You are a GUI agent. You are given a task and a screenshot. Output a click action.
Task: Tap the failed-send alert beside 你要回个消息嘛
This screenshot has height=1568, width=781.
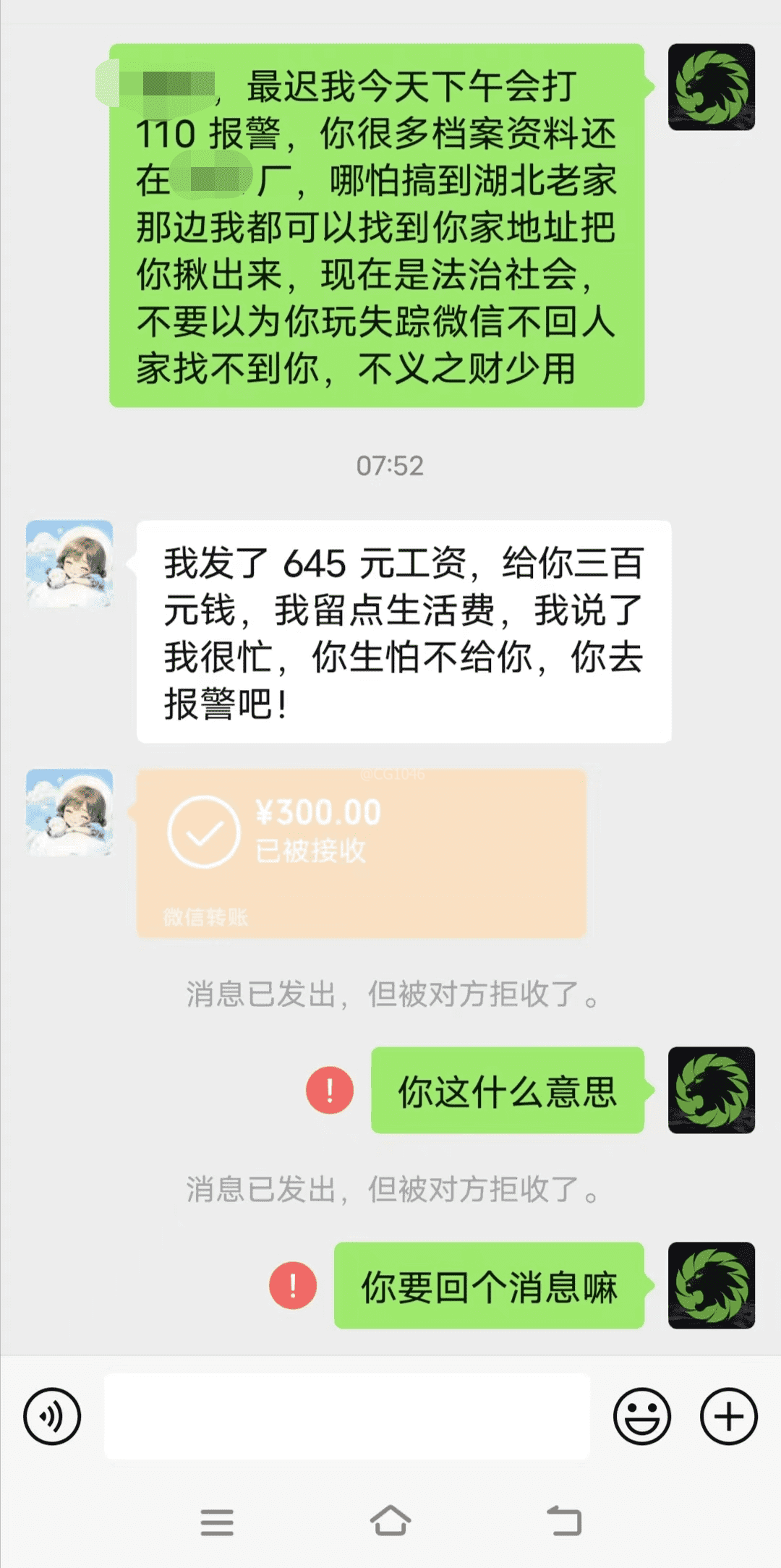[x=293, y=1285]
